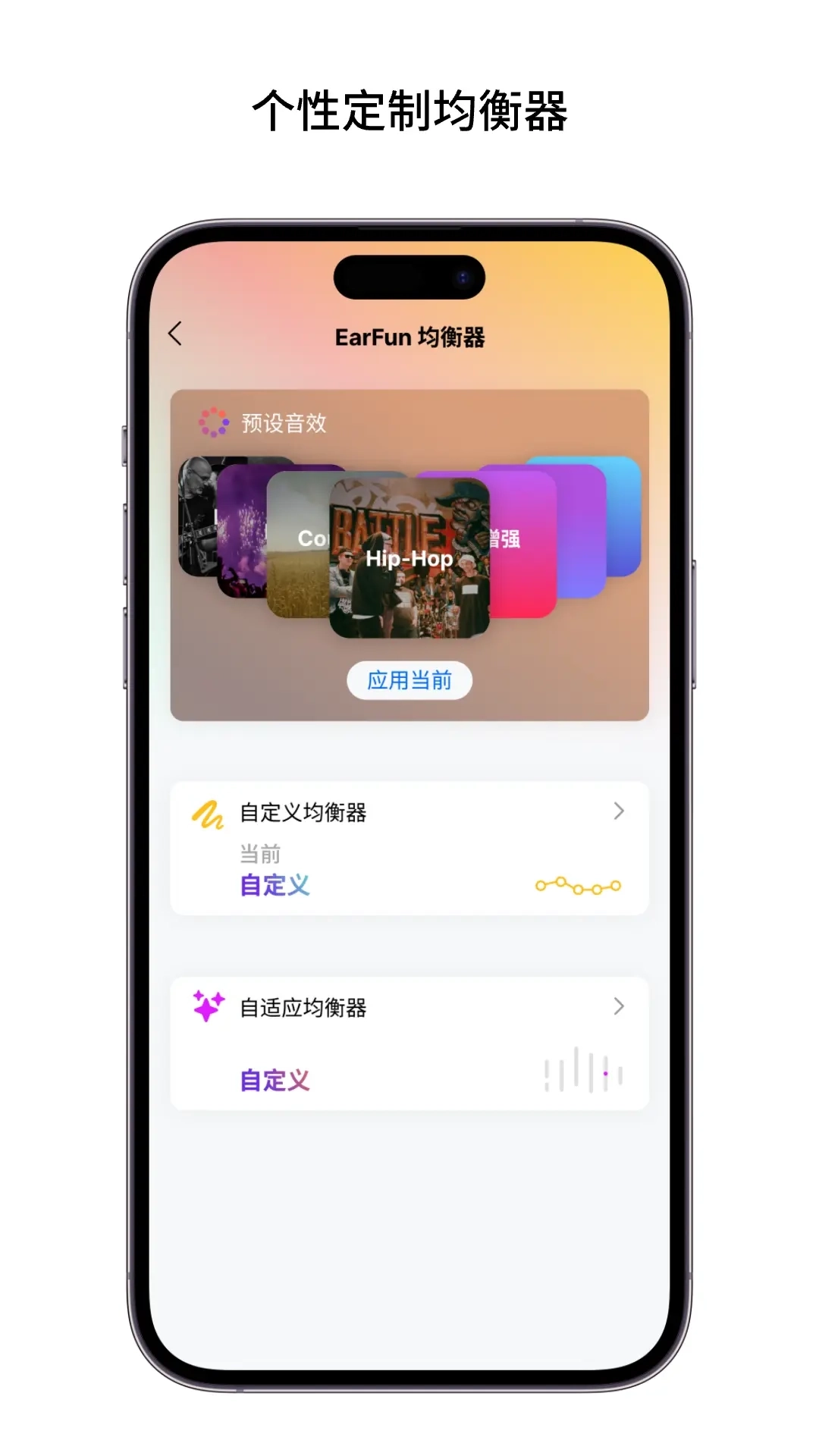Click the colorful 预设音效 loader icon
819x1456 pixels.
click(215, 423)
